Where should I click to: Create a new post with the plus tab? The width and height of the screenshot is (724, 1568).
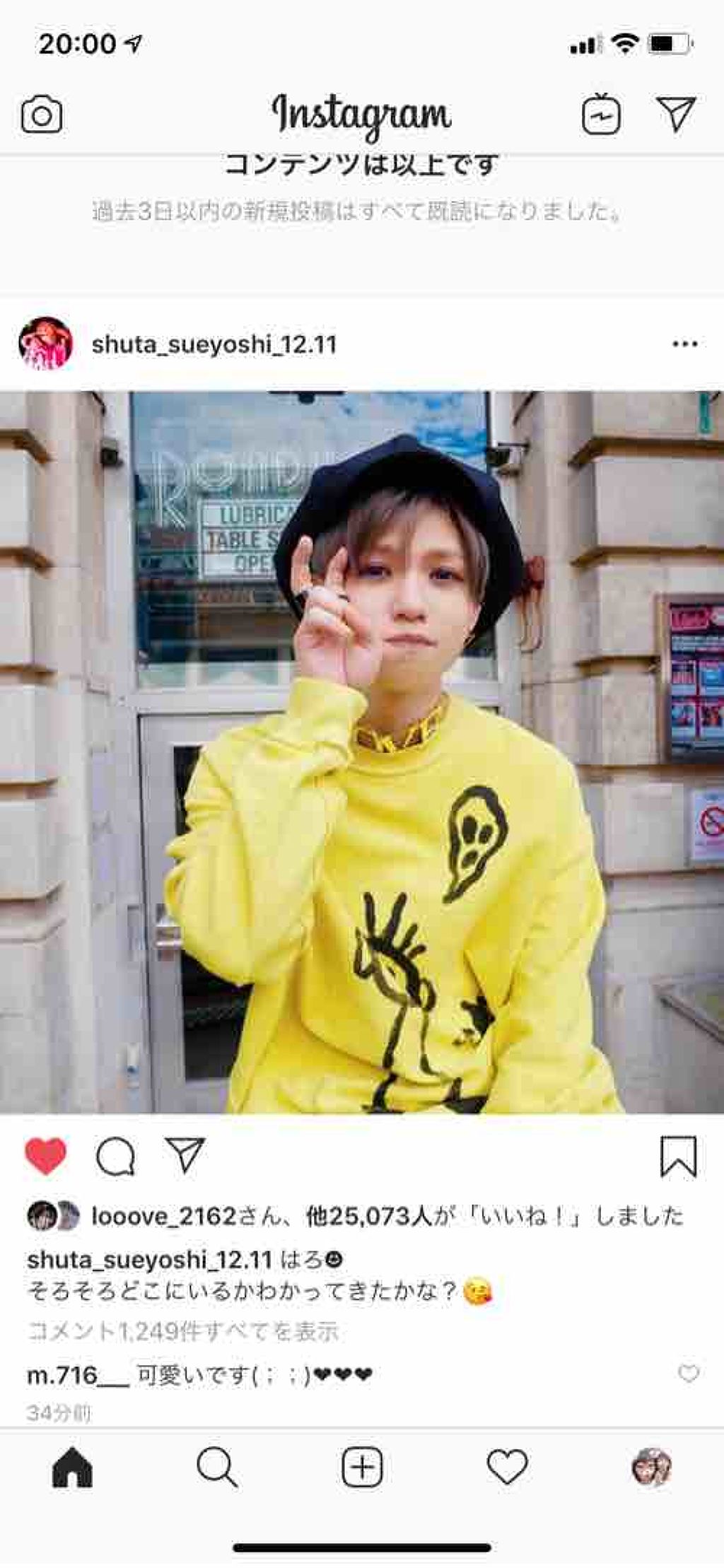tap(362, 1468)
